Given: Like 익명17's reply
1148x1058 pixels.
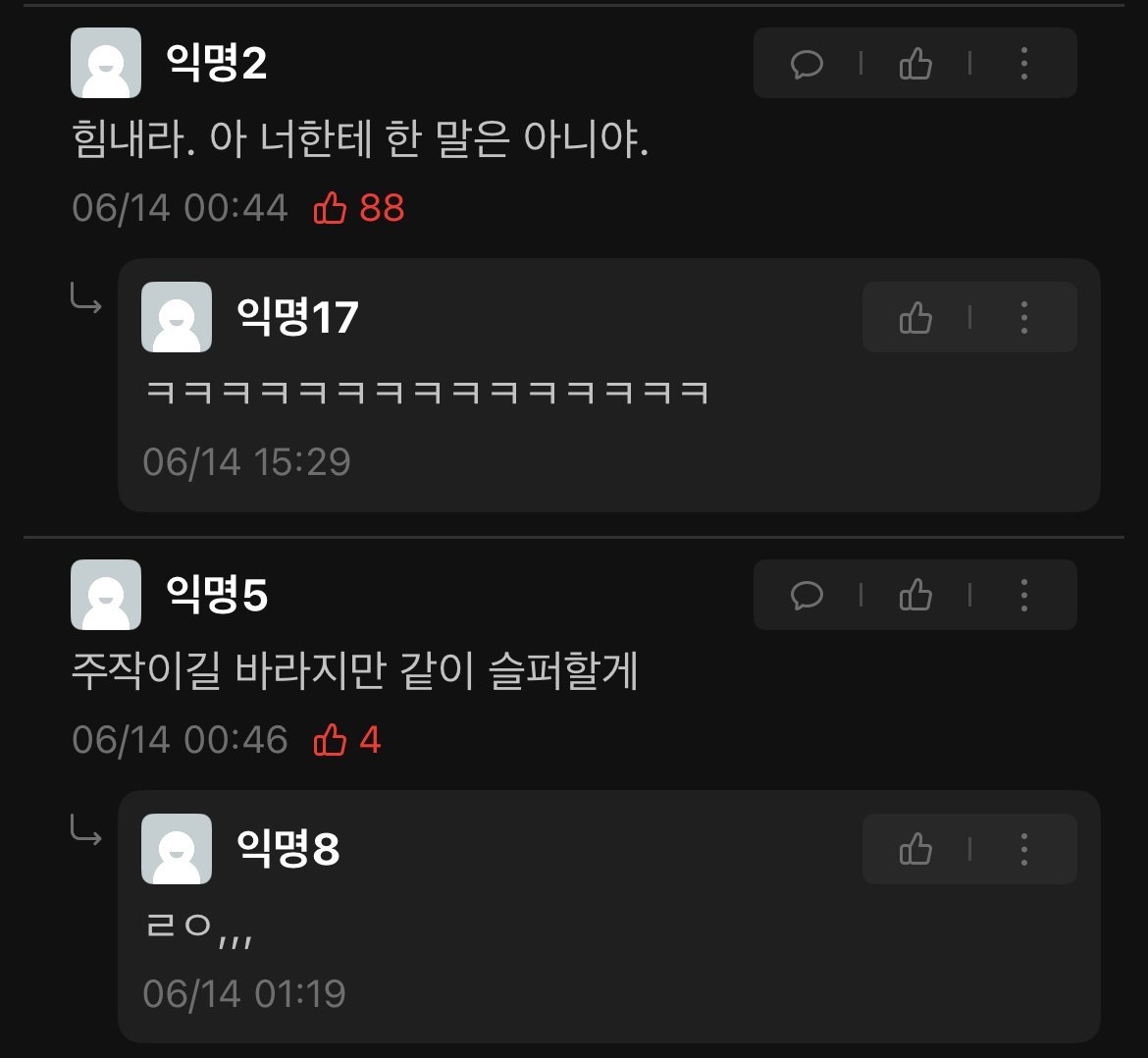Looking at the screenshot, I should pos(915,318).
